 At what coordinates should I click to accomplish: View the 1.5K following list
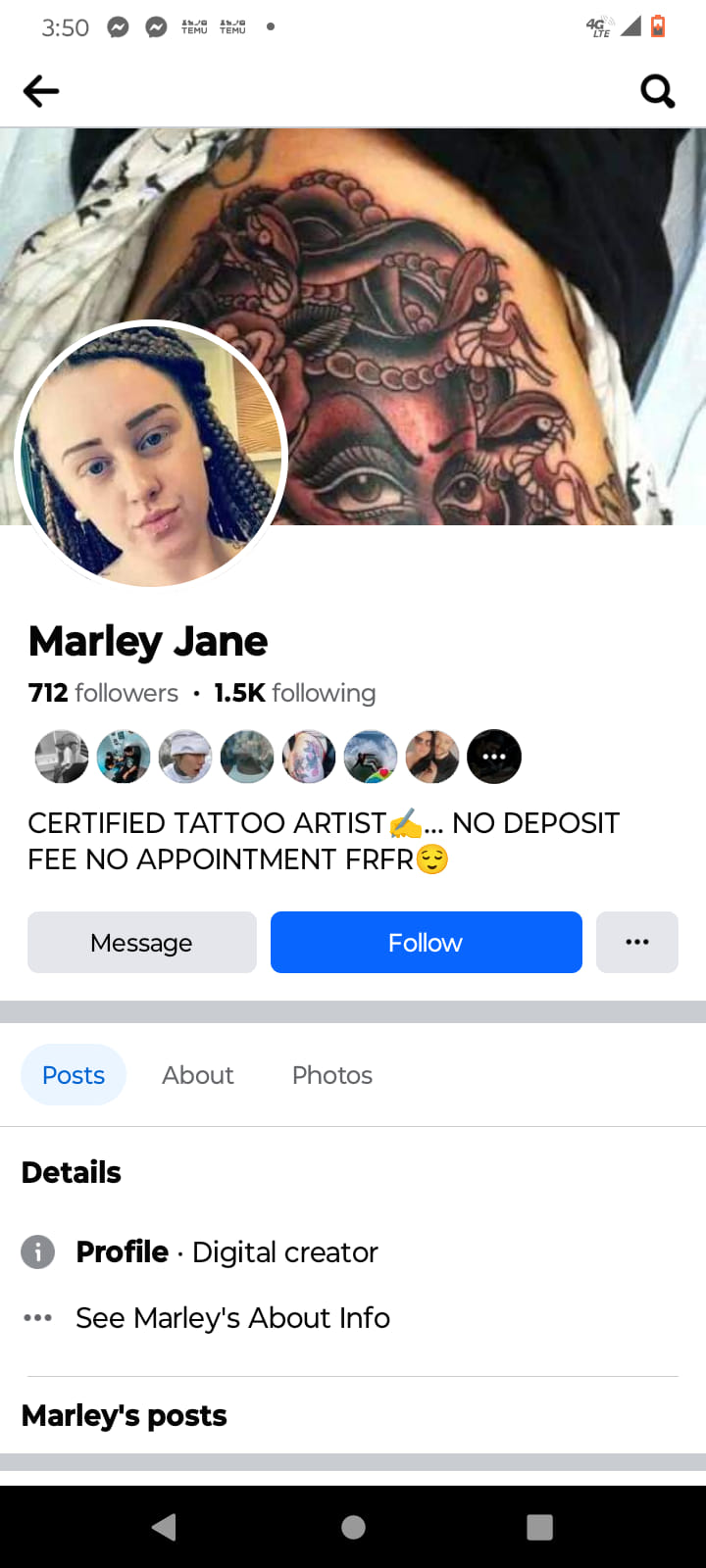[295, 694]
